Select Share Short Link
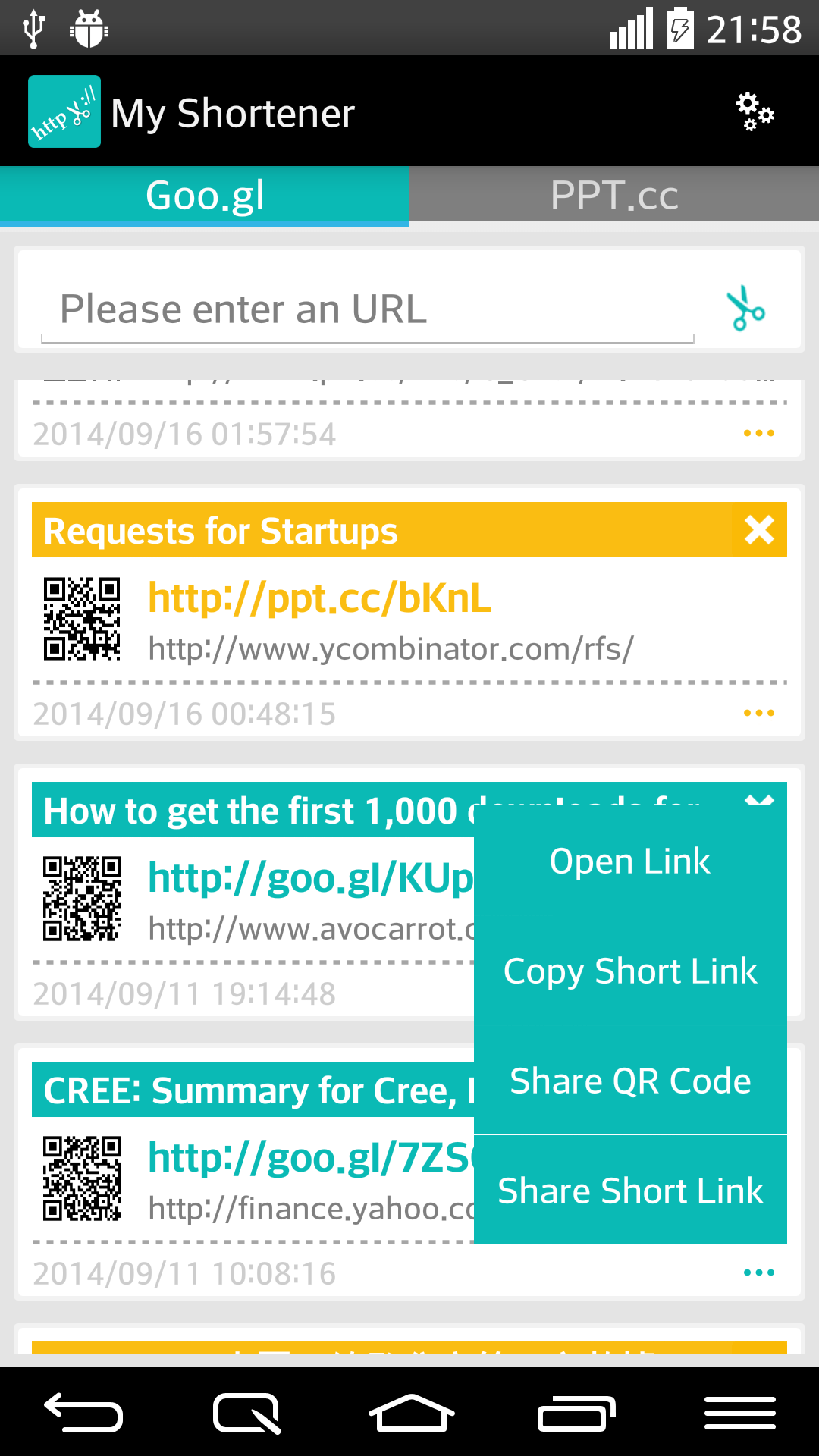Screen dimensions: 819x1456 click(x=630, y=1191)
